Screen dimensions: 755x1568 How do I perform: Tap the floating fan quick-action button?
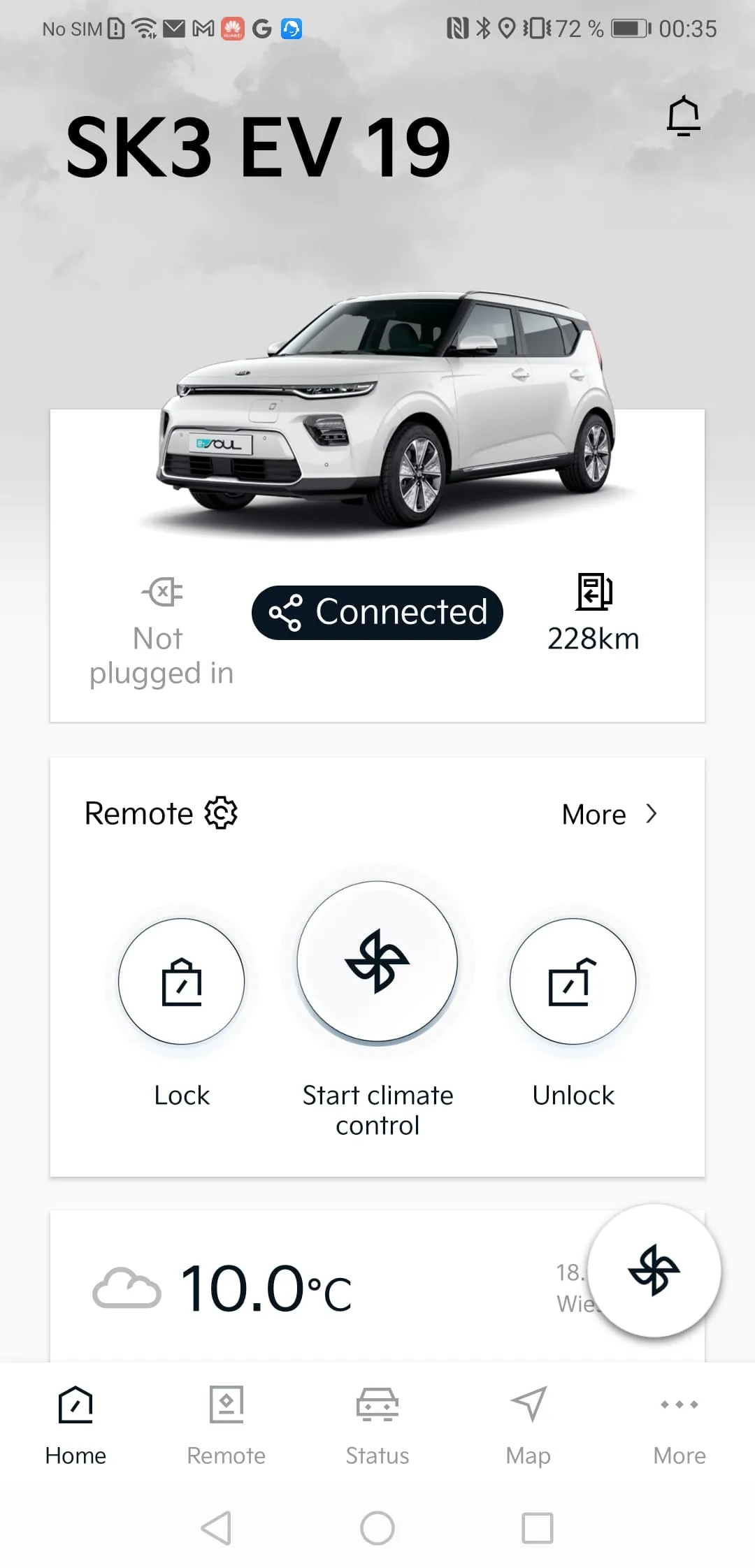pyautogui.click(x=654, y=1270)
